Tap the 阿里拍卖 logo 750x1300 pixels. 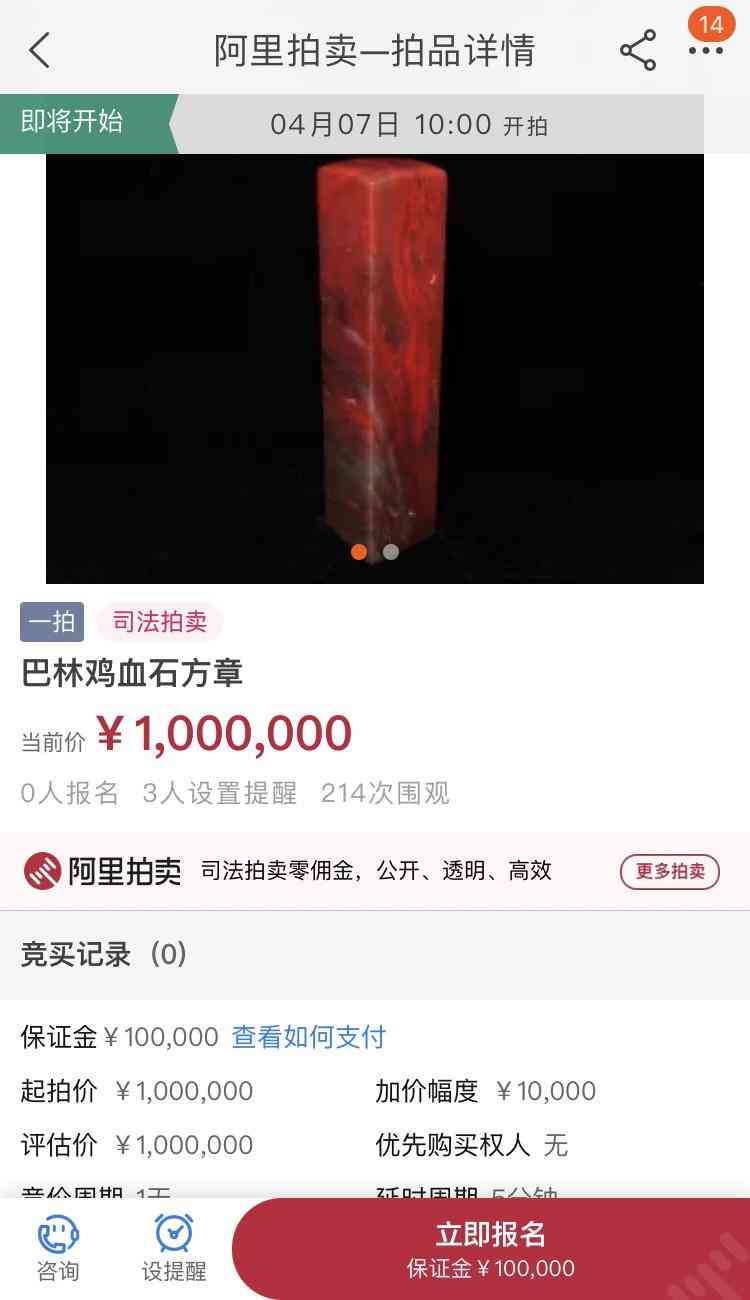click(103, 871)
